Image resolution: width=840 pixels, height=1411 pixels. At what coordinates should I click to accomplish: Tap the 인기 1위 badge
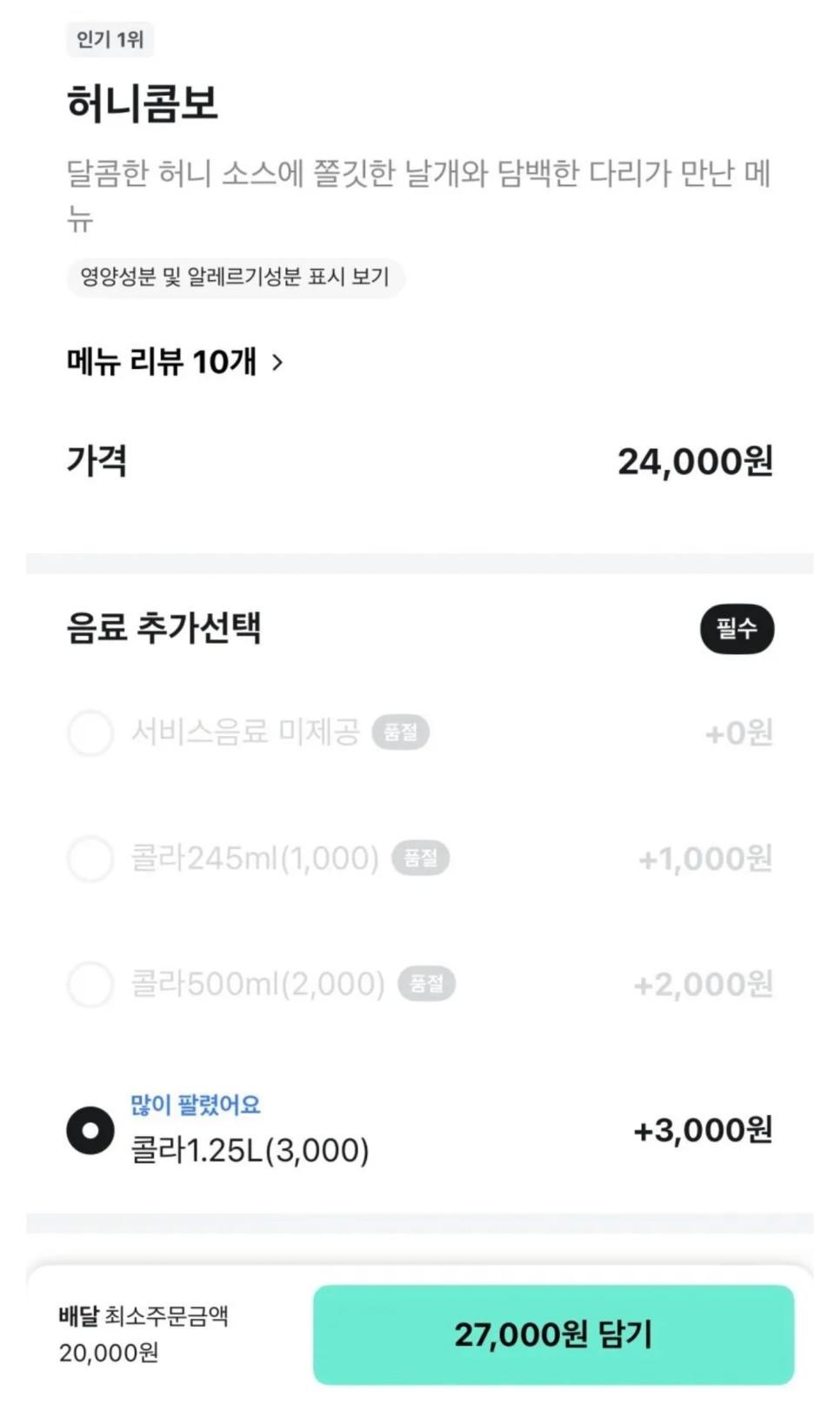110,39
